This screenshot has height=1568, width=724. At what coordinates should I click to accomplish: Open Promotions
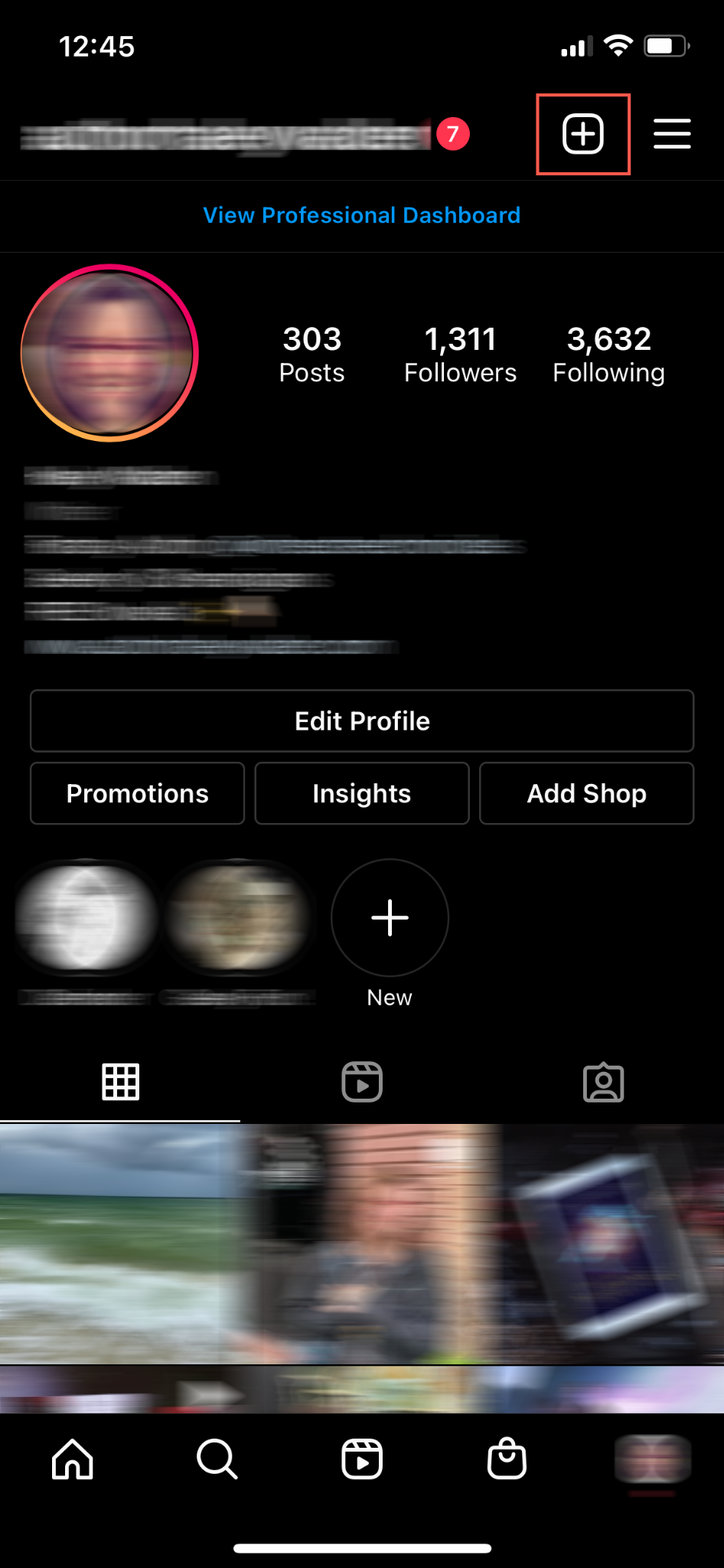[138, 793]
